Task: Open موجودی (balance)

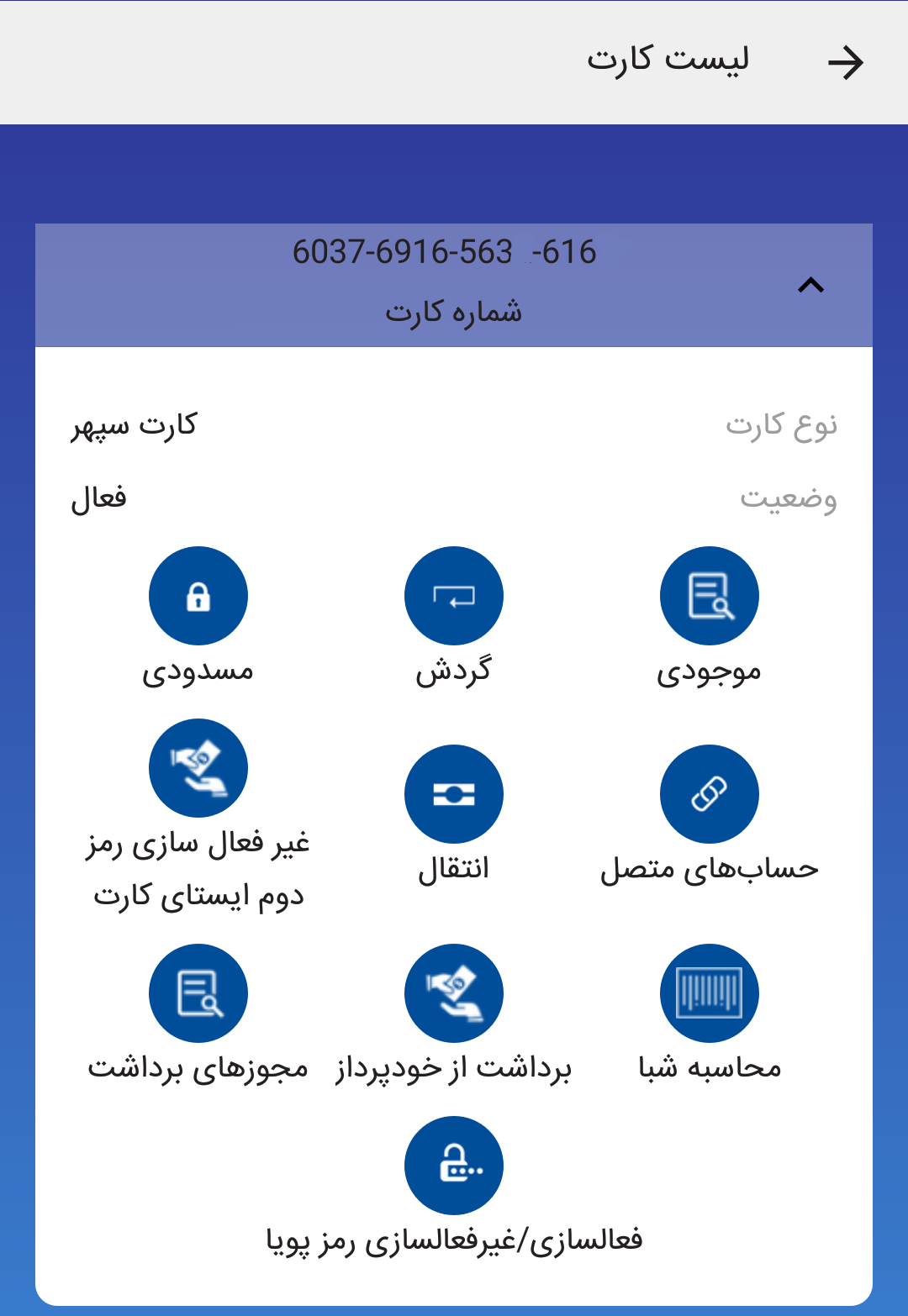Action: [x=709, y=596]
